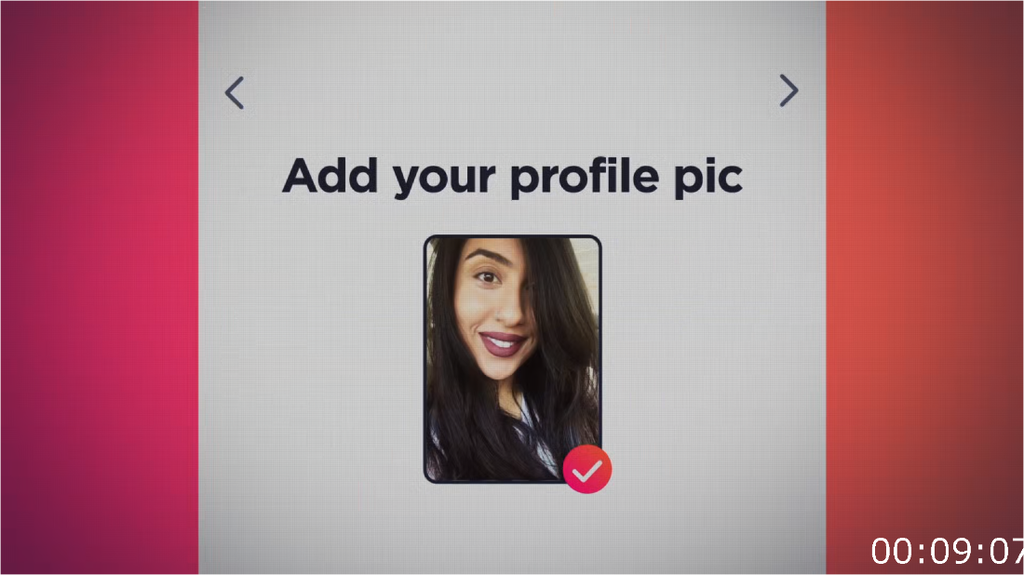This screenshot has height=575, width=1024.
Task: Go back to the previous step
Action: click(x=234, y=93)
